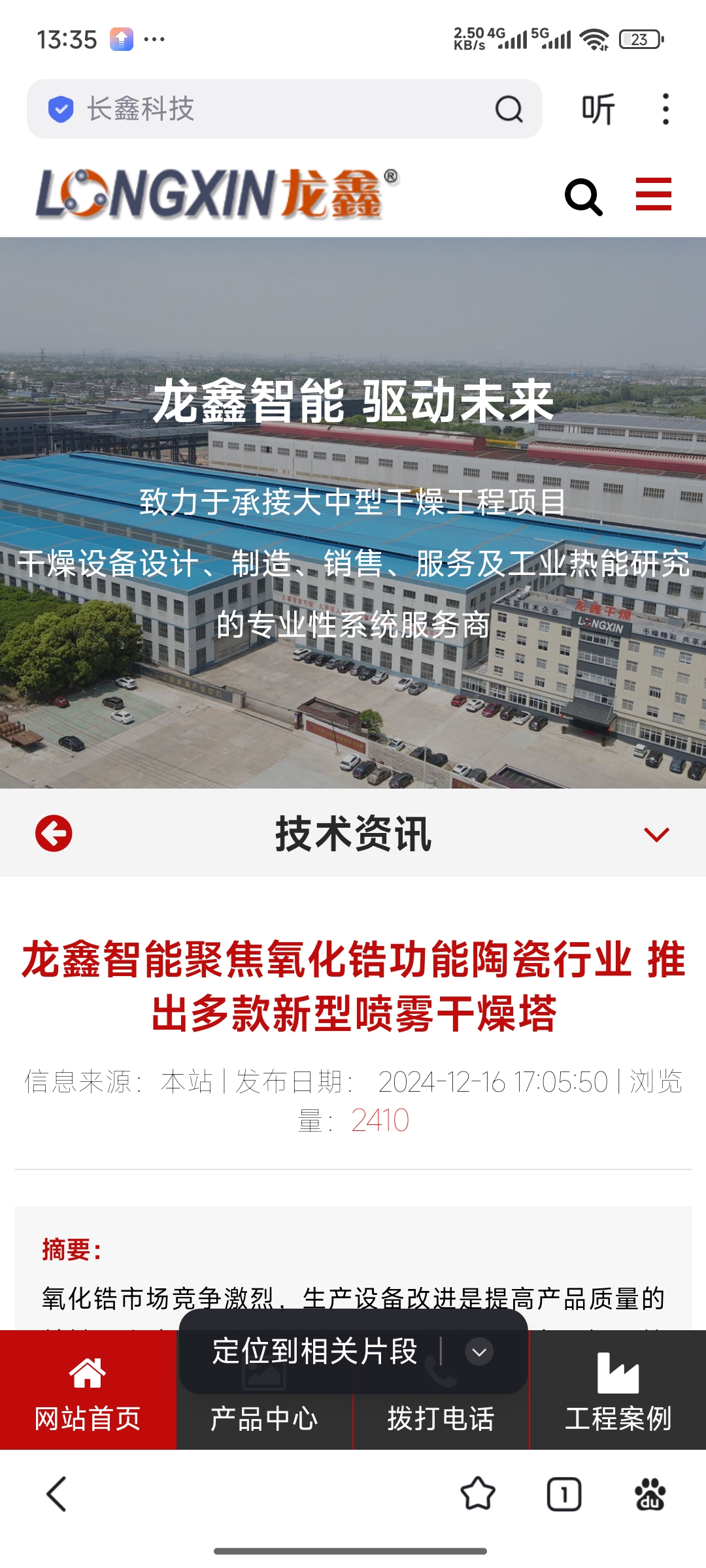
Task: Tap 拨打电话 to call
Action: click(441, 1418)
